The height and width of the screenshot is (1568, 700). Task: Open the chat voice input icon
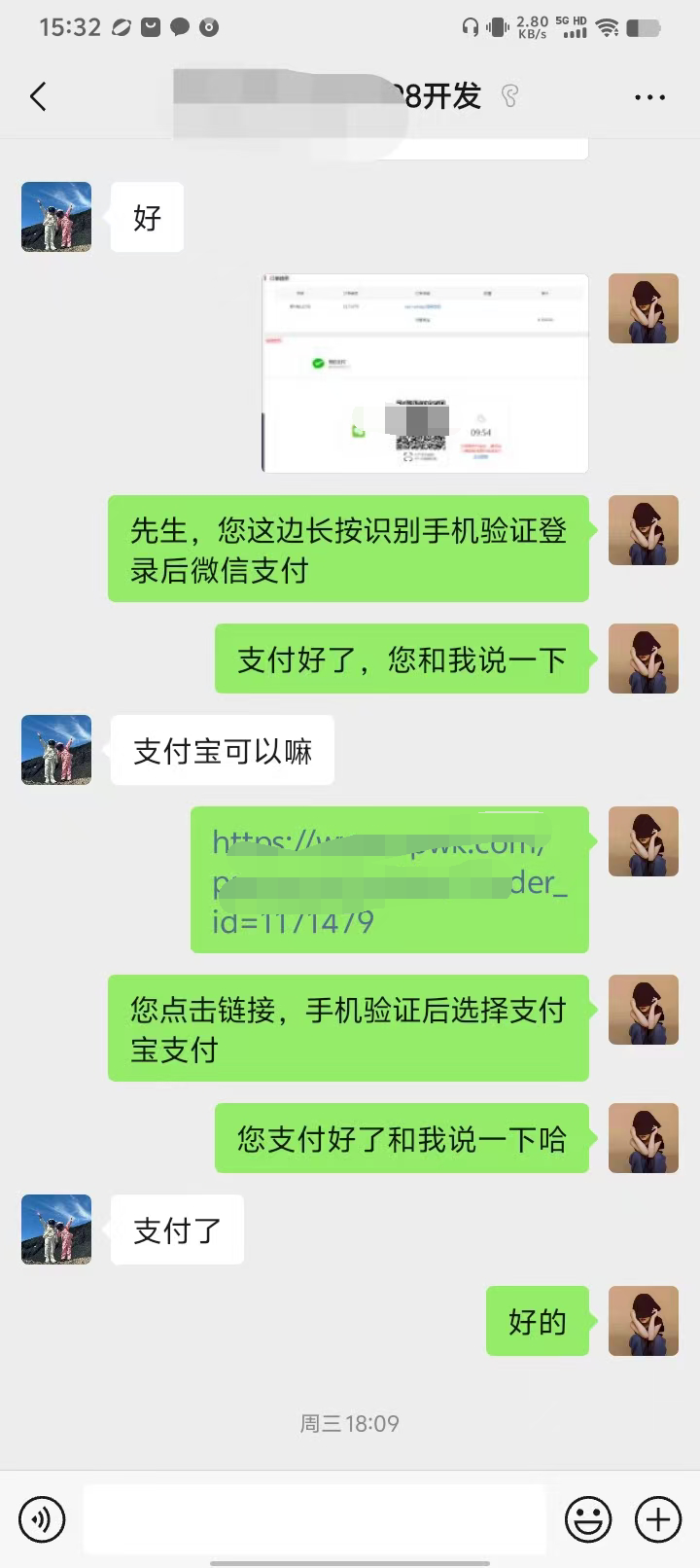tap(41, 1518)
